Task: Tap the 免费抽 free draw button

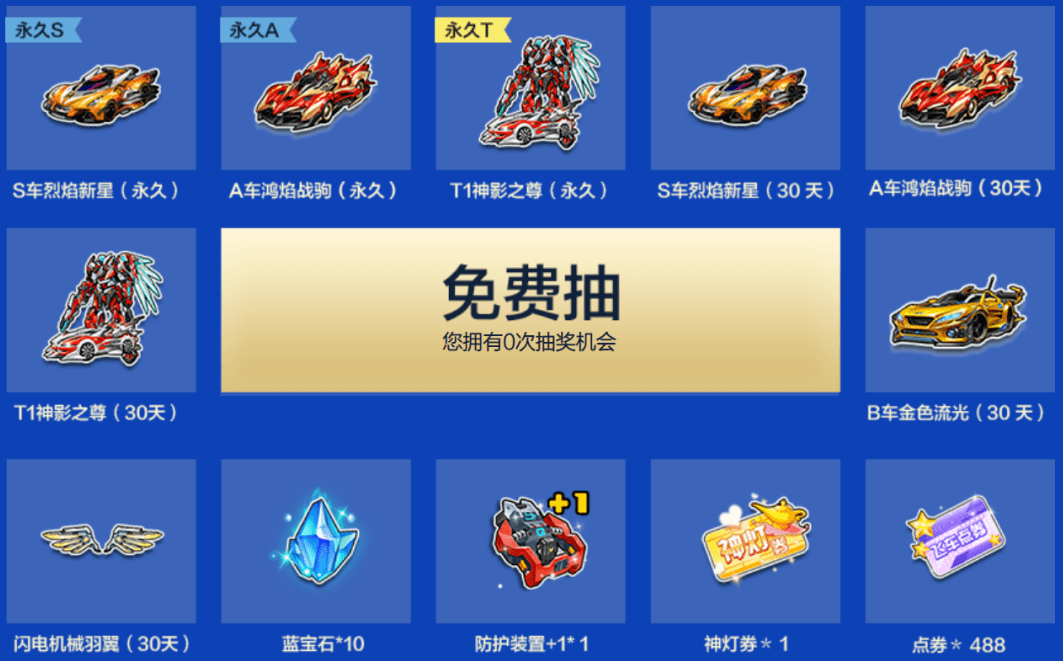Action: [530, 310]
